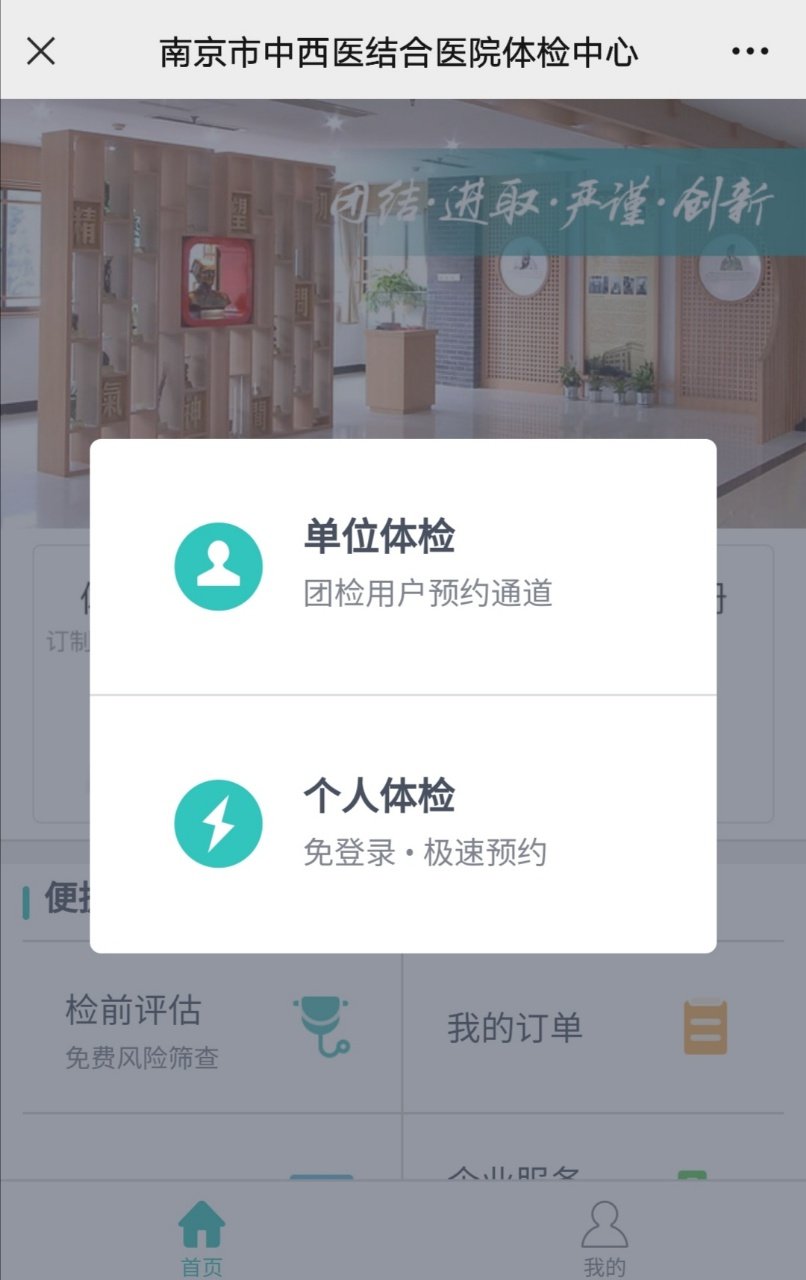
Task: Choose 个人体检 personal checkup option
Action: point(403,824)
